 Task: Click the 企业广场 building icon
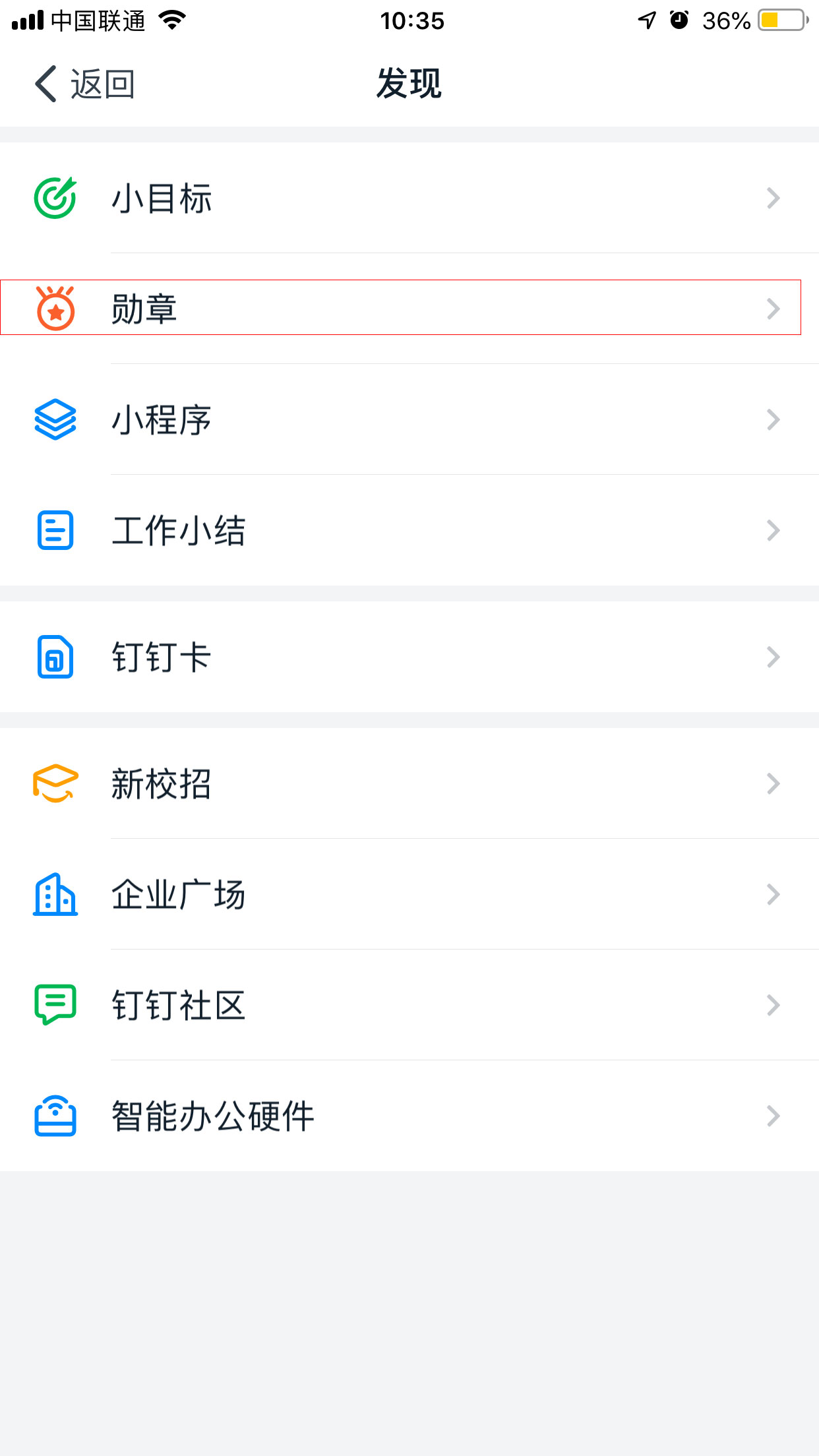coord(55,894)
